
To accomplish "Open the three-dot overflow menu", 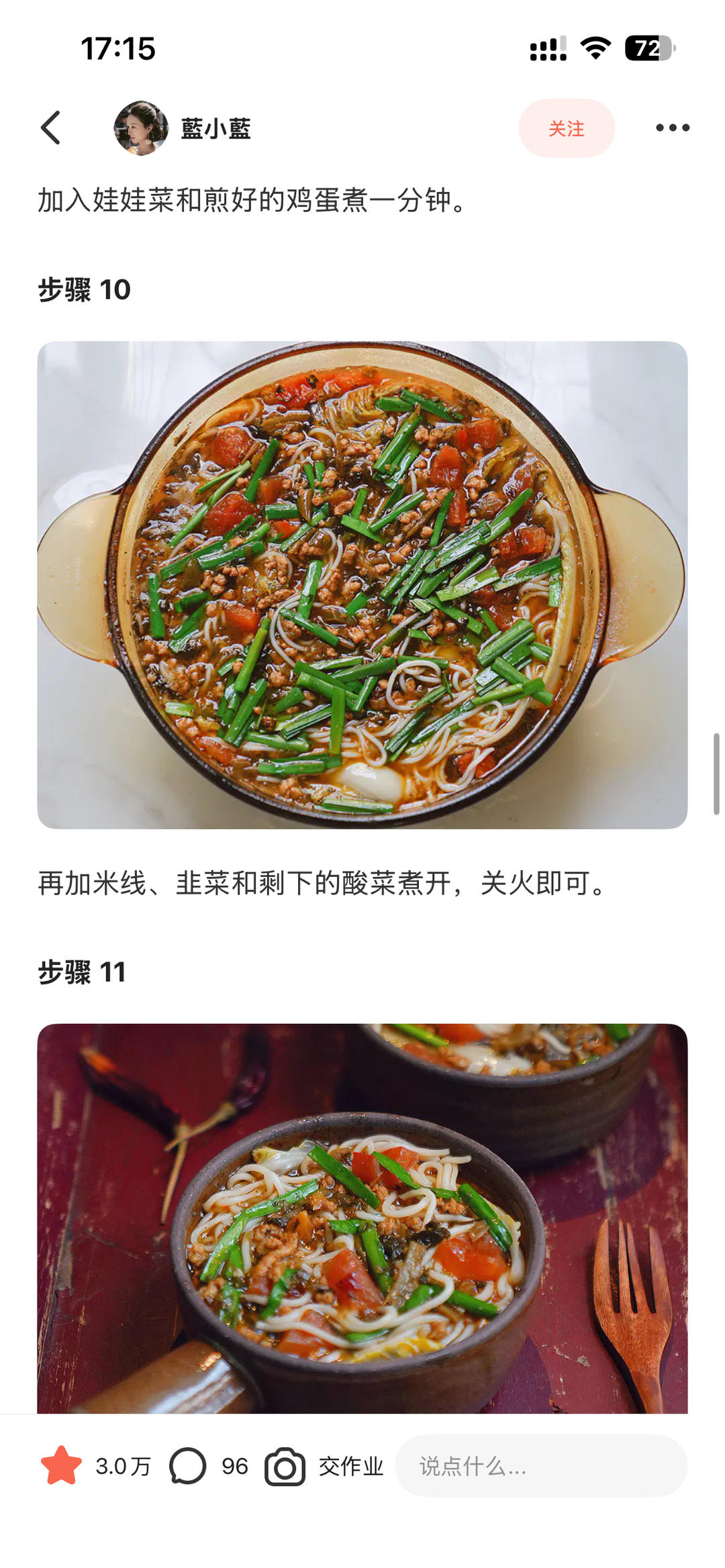I will (672, 127).
